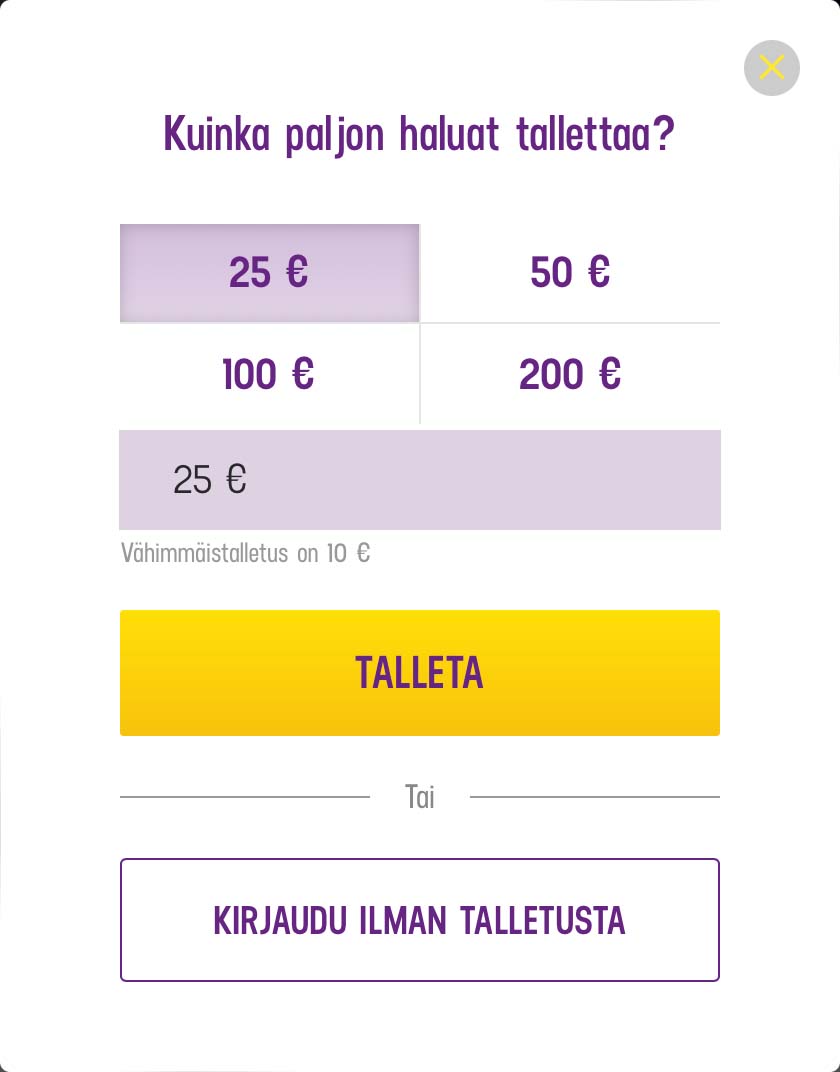Select 200 € as deposit amount
This screenshot has height=1072, width=840.
[x=570, y=374]
